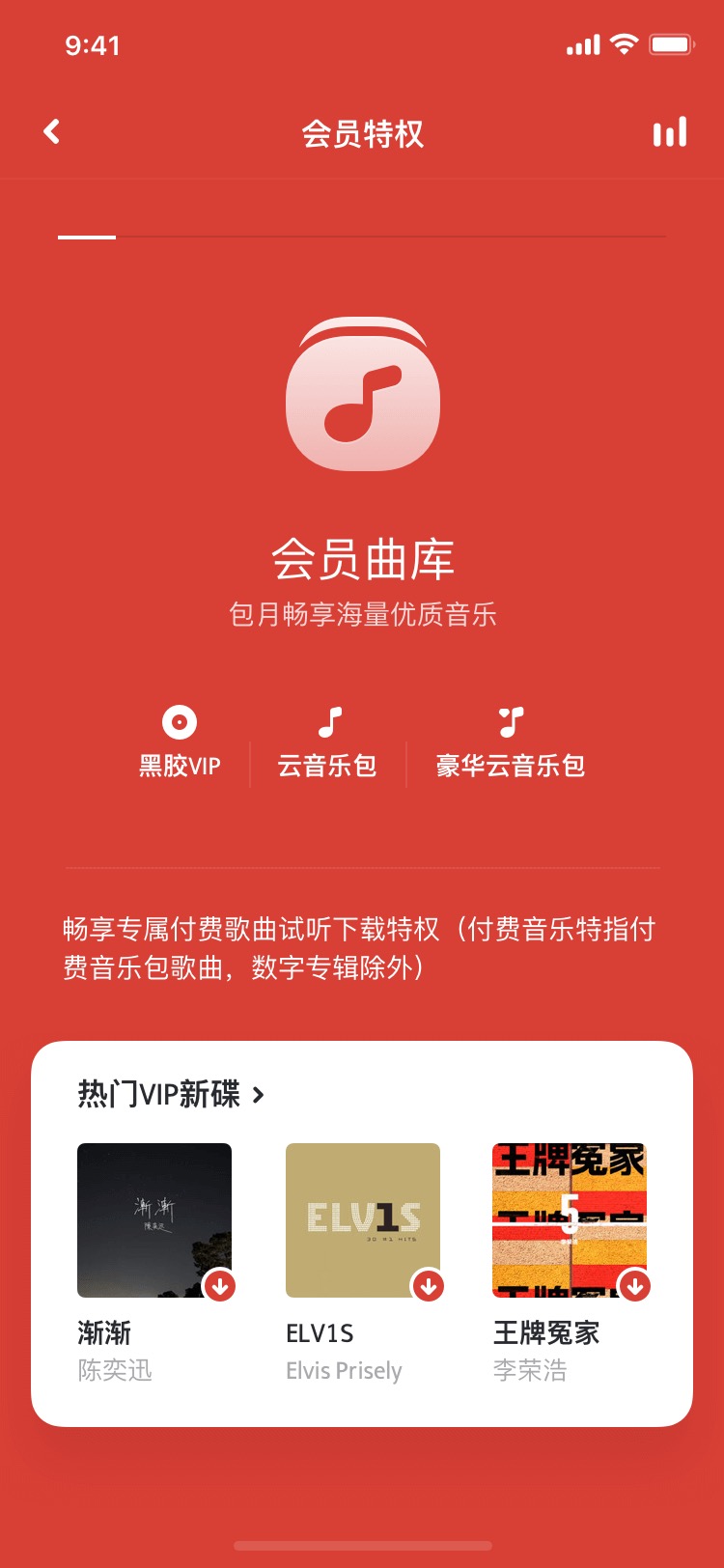
Task: Download the album 王牌冤家
Action: pos(635,1286)
